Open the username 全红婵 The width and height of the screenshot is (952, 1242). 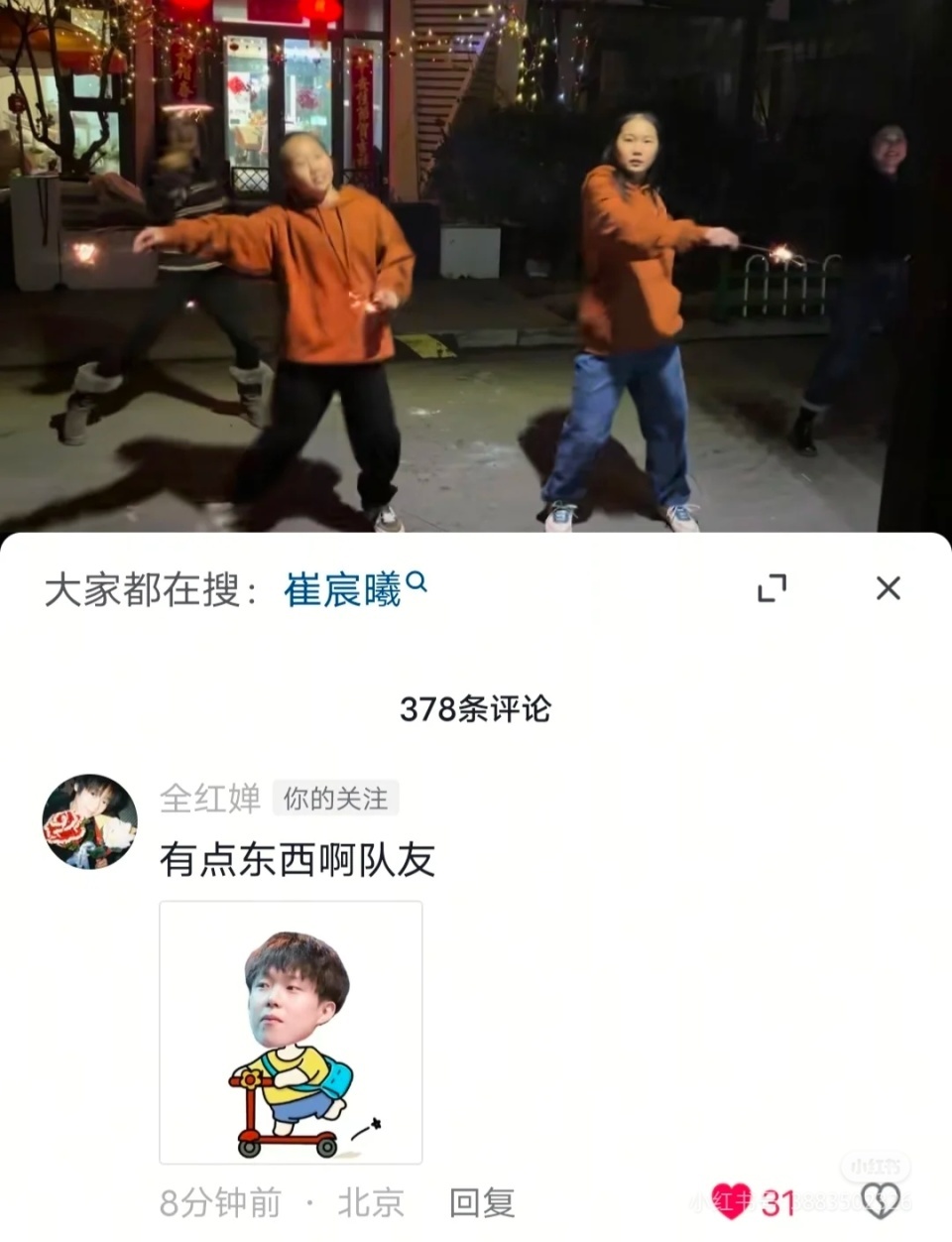(210, 799)
